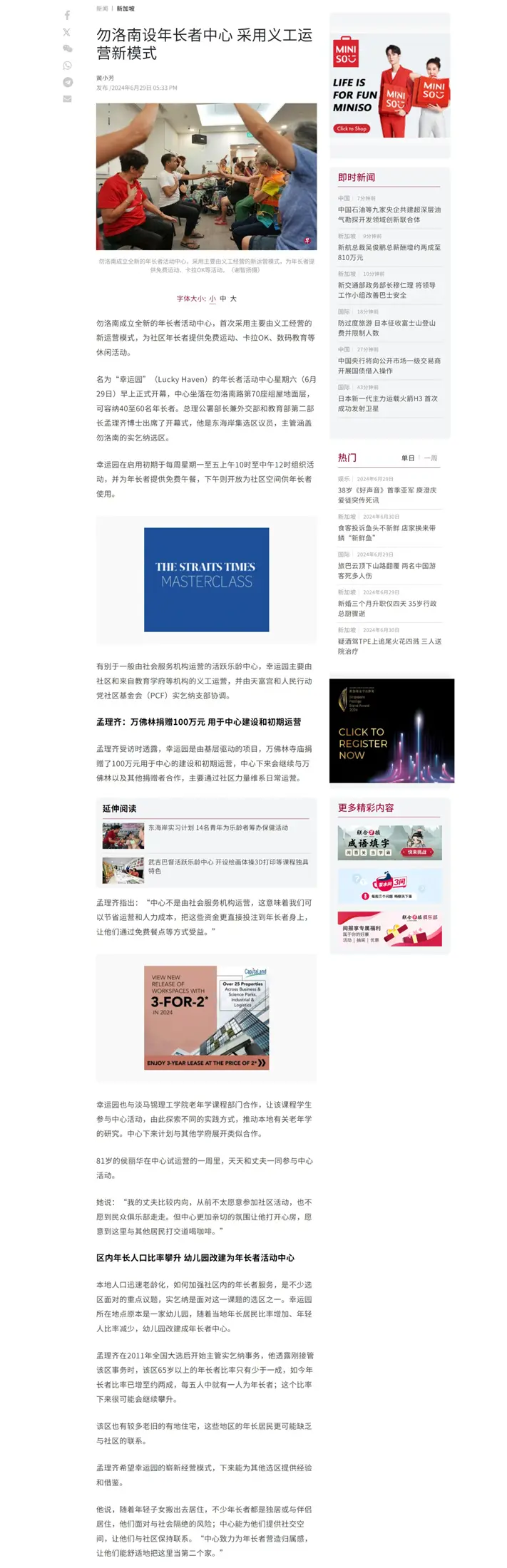Viewport: 507px width, 1568px height.
Task: Open news about 中国石油 超深层油气
Action: [389, 215]
